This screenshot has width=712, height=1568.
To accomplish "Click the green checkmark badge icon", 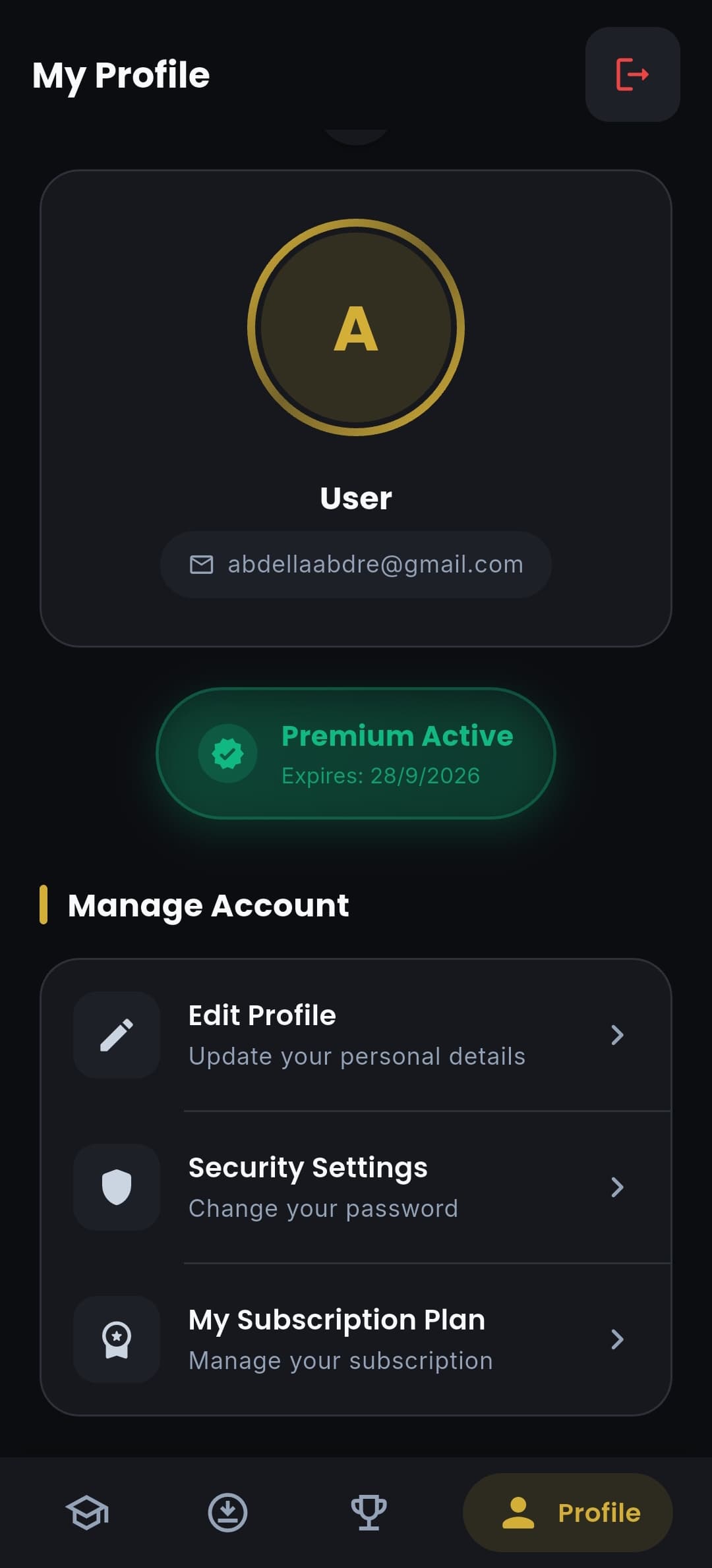I will click(x=227, y=754).
